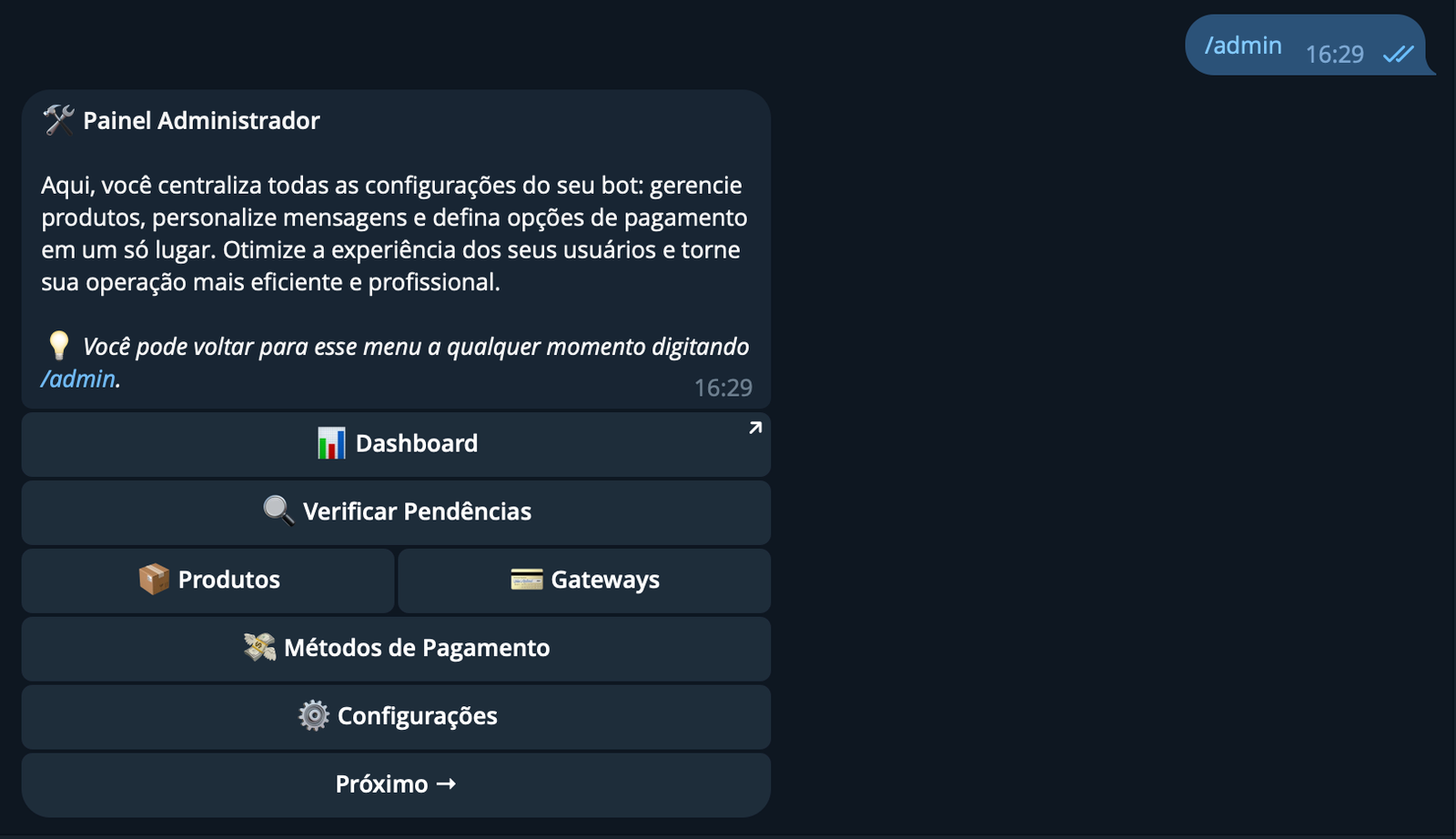Tap Próximo to see more options
Viewport: 1456px width, 839px height.
coord(396,784)
